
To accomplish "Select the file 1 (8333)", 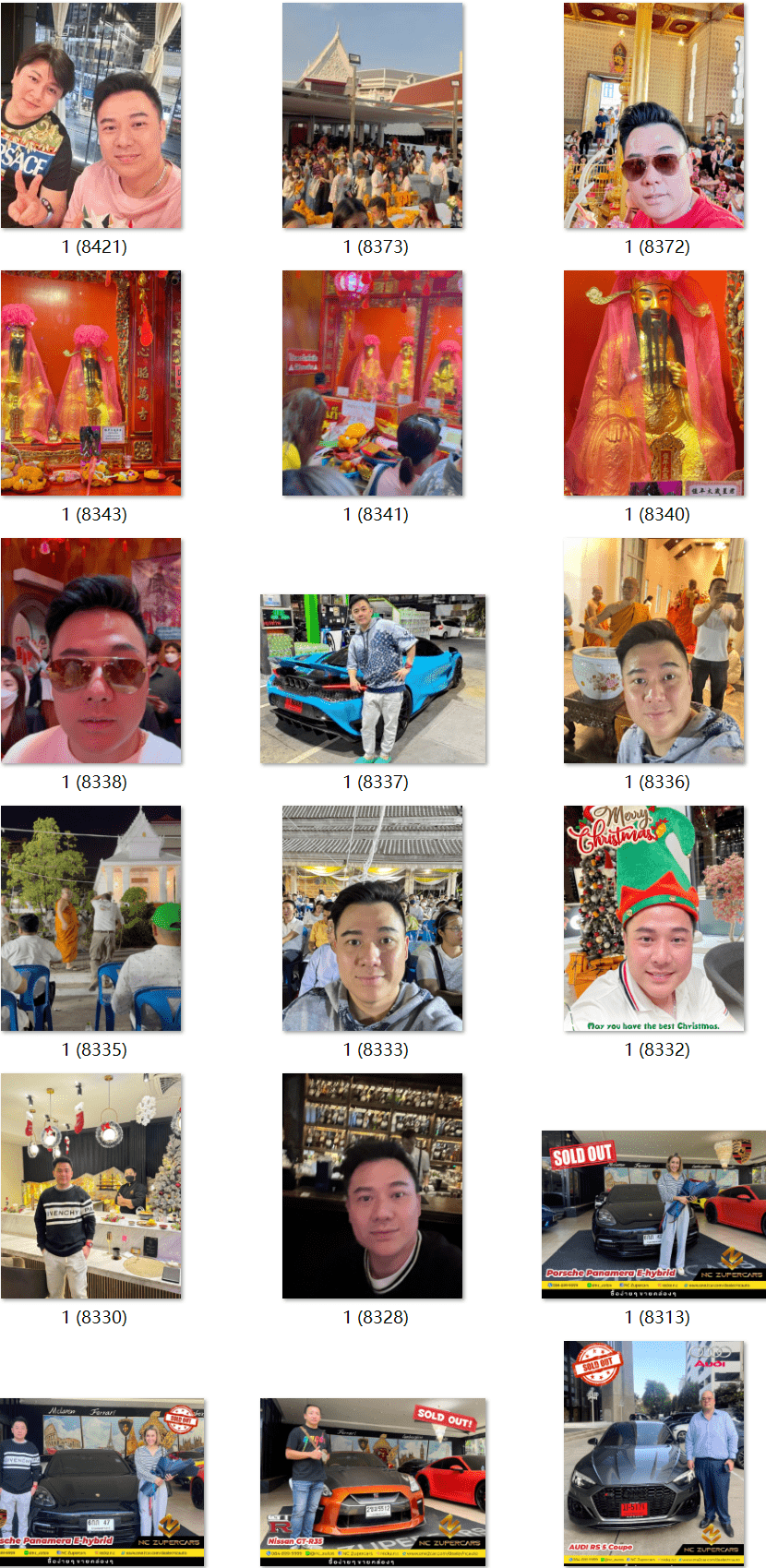I will tap(373, 918).
